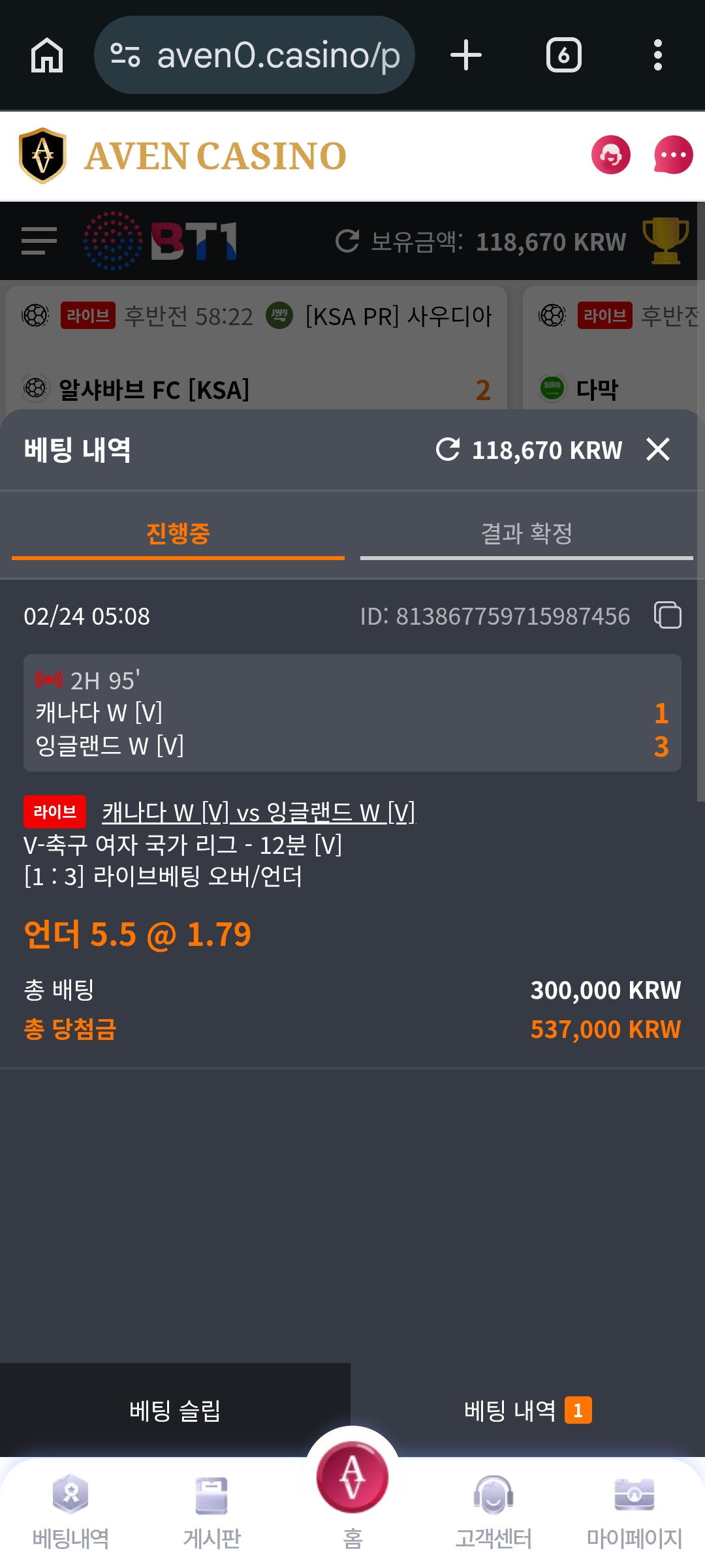Close the 베팅 내역 panel
Screen dimensions: 705x1568
point(657,450)
